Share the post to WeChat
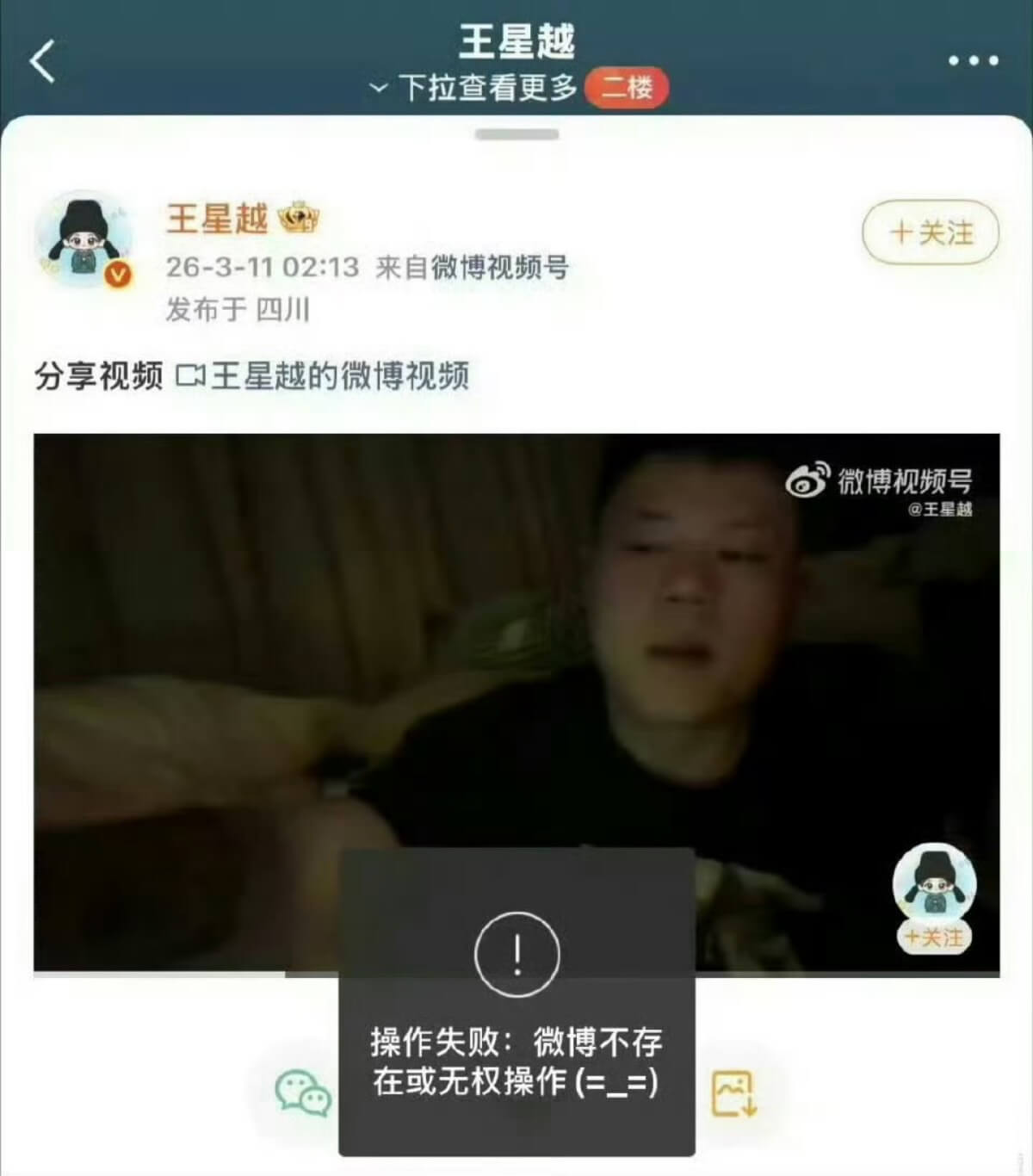Viewport: 1033px width, 1176px height. 303,1093
